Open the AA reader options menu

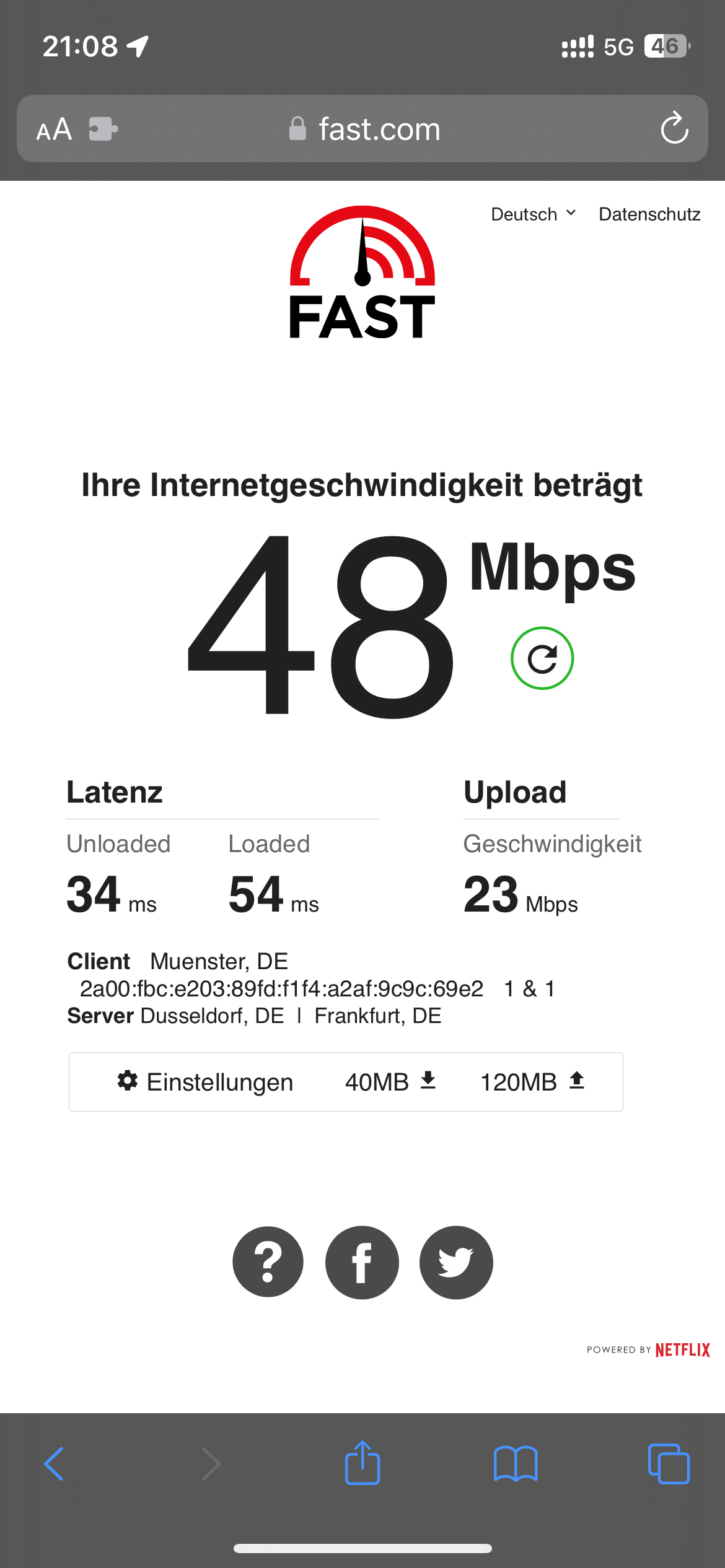tap(54, 129)
